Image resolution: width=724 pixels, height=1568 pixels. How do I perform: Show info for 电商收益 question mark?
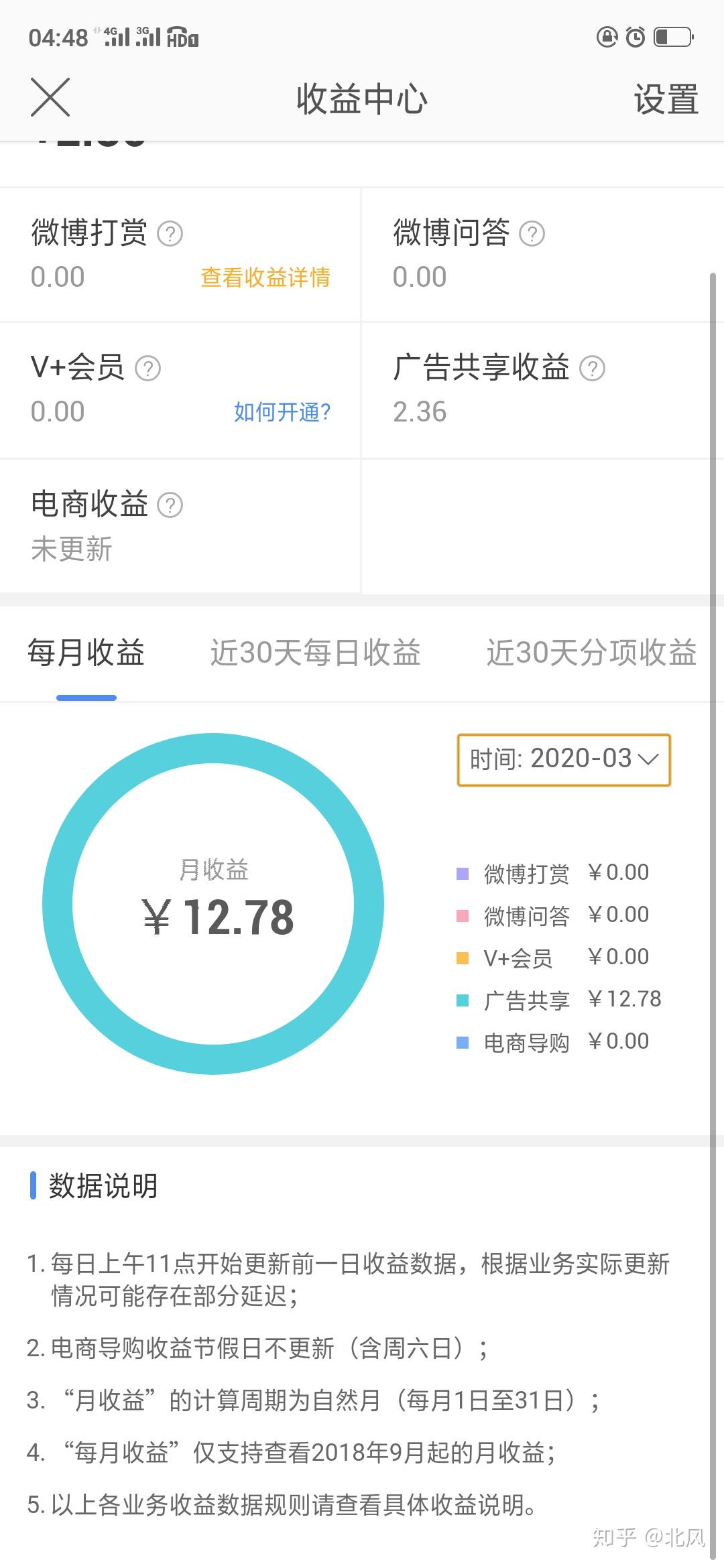170,505
